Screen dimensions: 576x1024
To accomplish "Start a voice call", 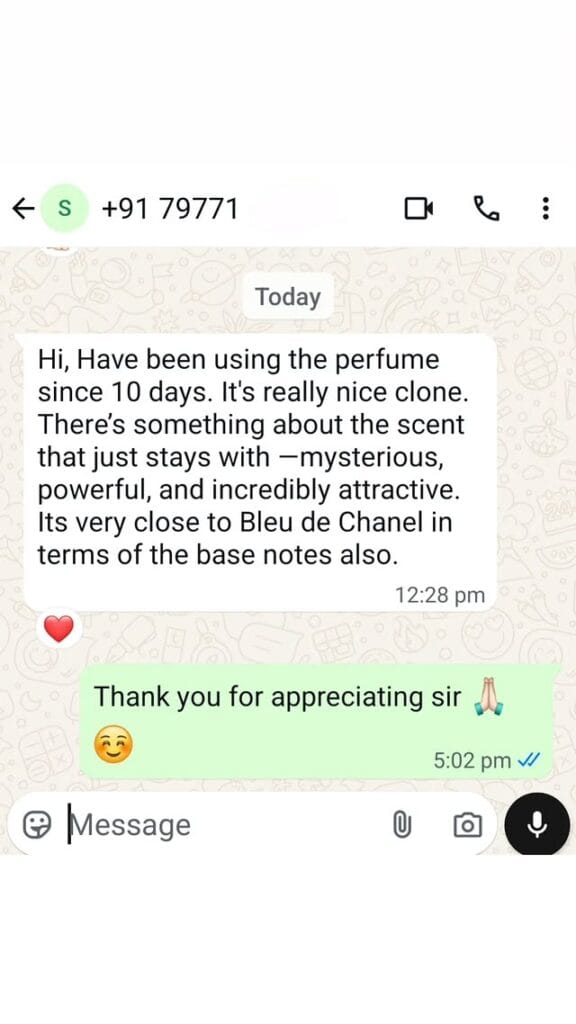I will 486,209.
